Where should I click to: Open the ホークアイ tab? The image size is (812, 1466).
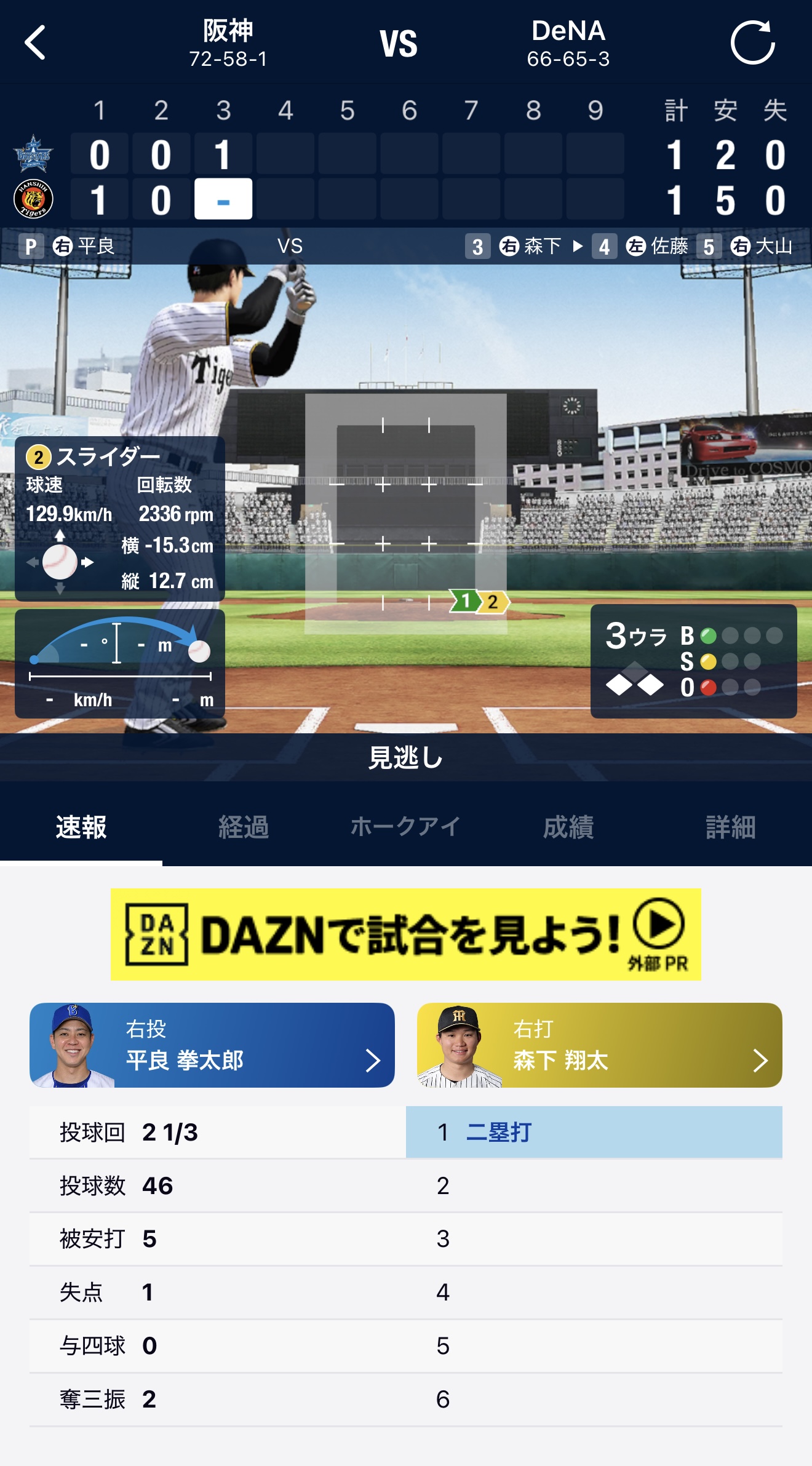(x=405, y=827)
